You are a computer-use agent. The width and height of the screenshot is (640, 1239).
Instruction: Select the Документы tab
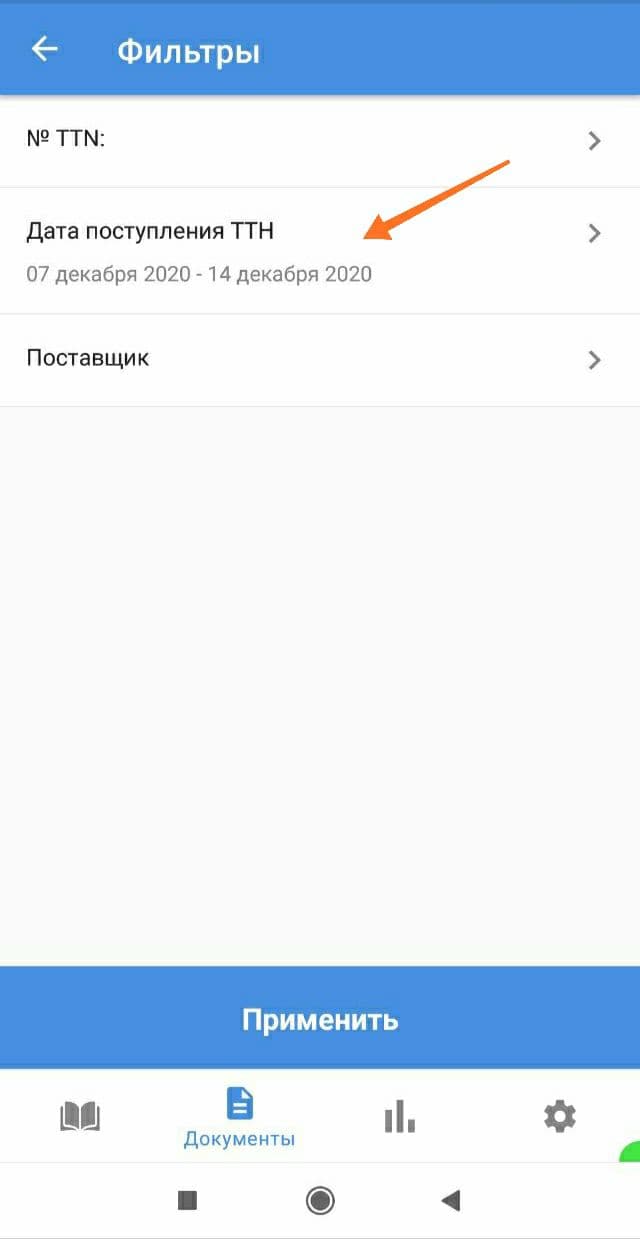(239, 1117)
